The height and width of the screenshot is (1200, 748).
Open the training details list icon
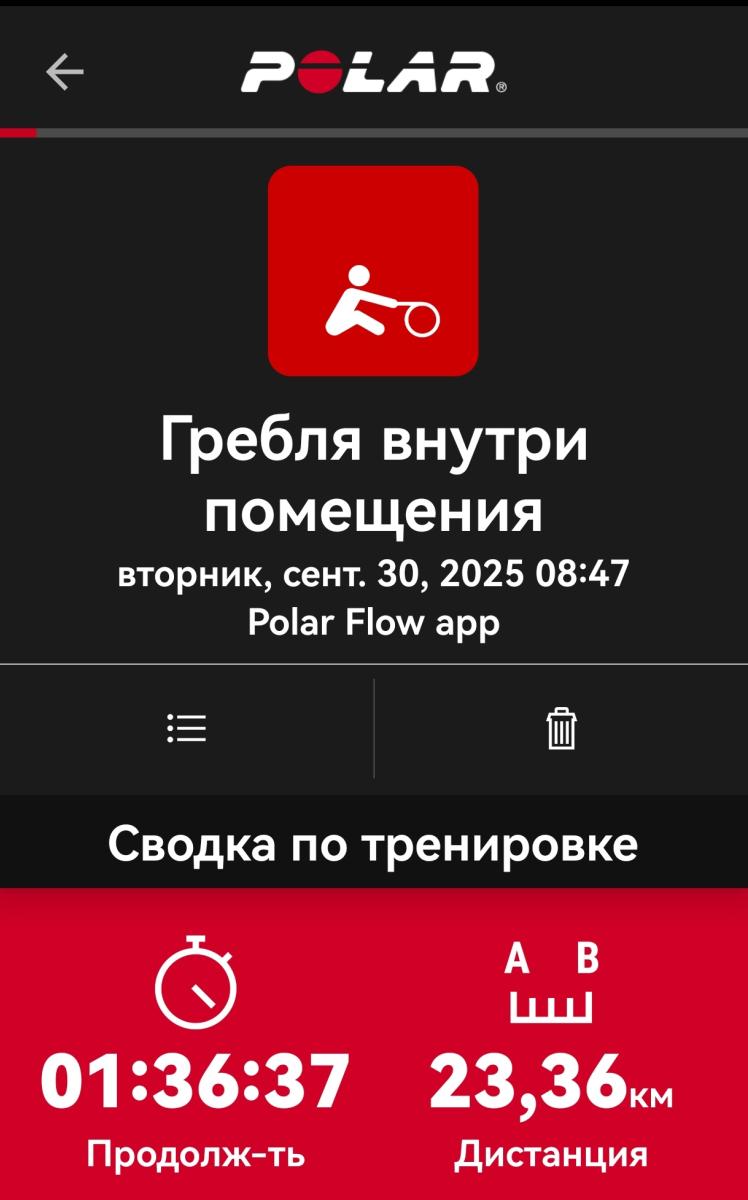click(186, 728)
